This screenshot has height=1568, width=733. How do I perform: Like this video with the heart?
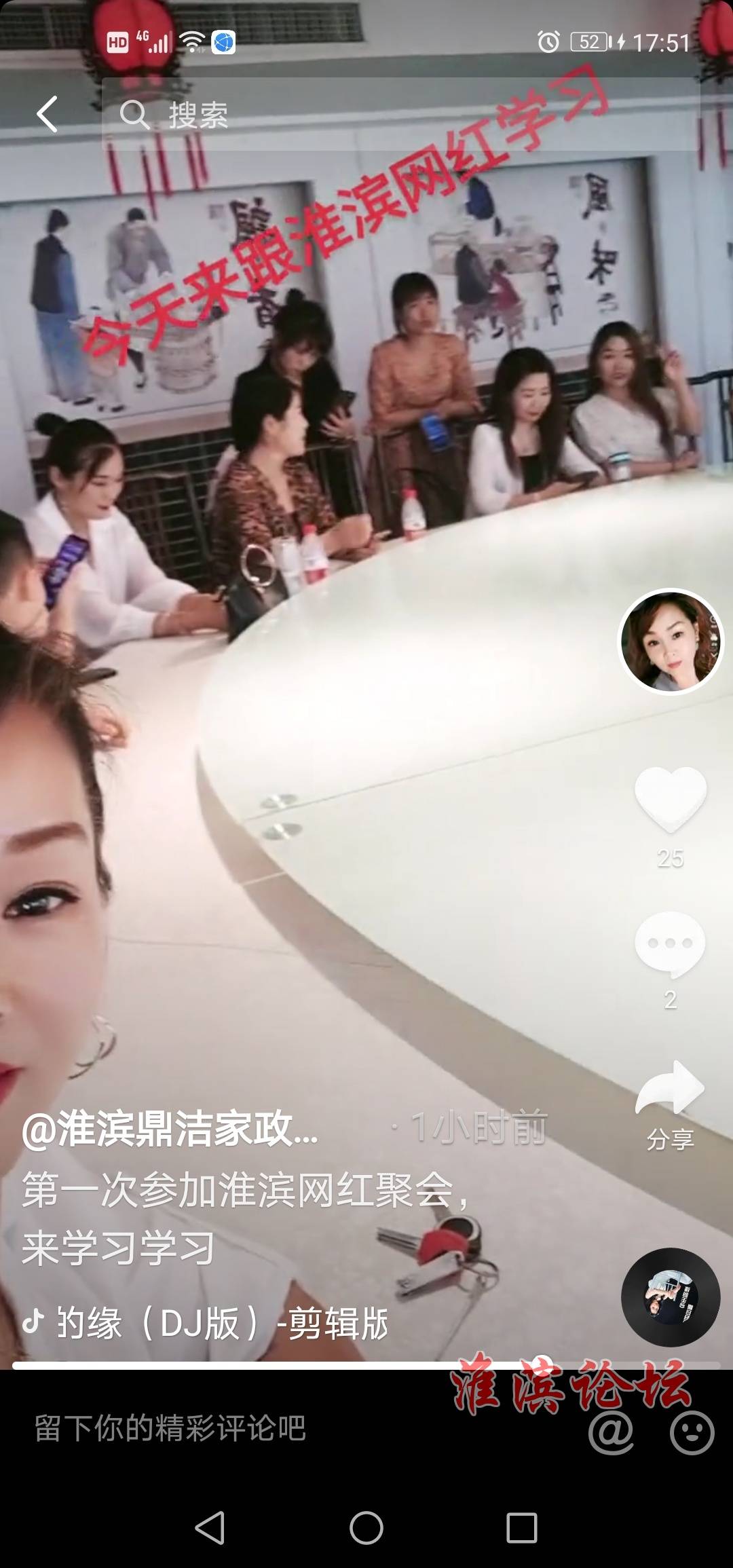pos(671,799)
